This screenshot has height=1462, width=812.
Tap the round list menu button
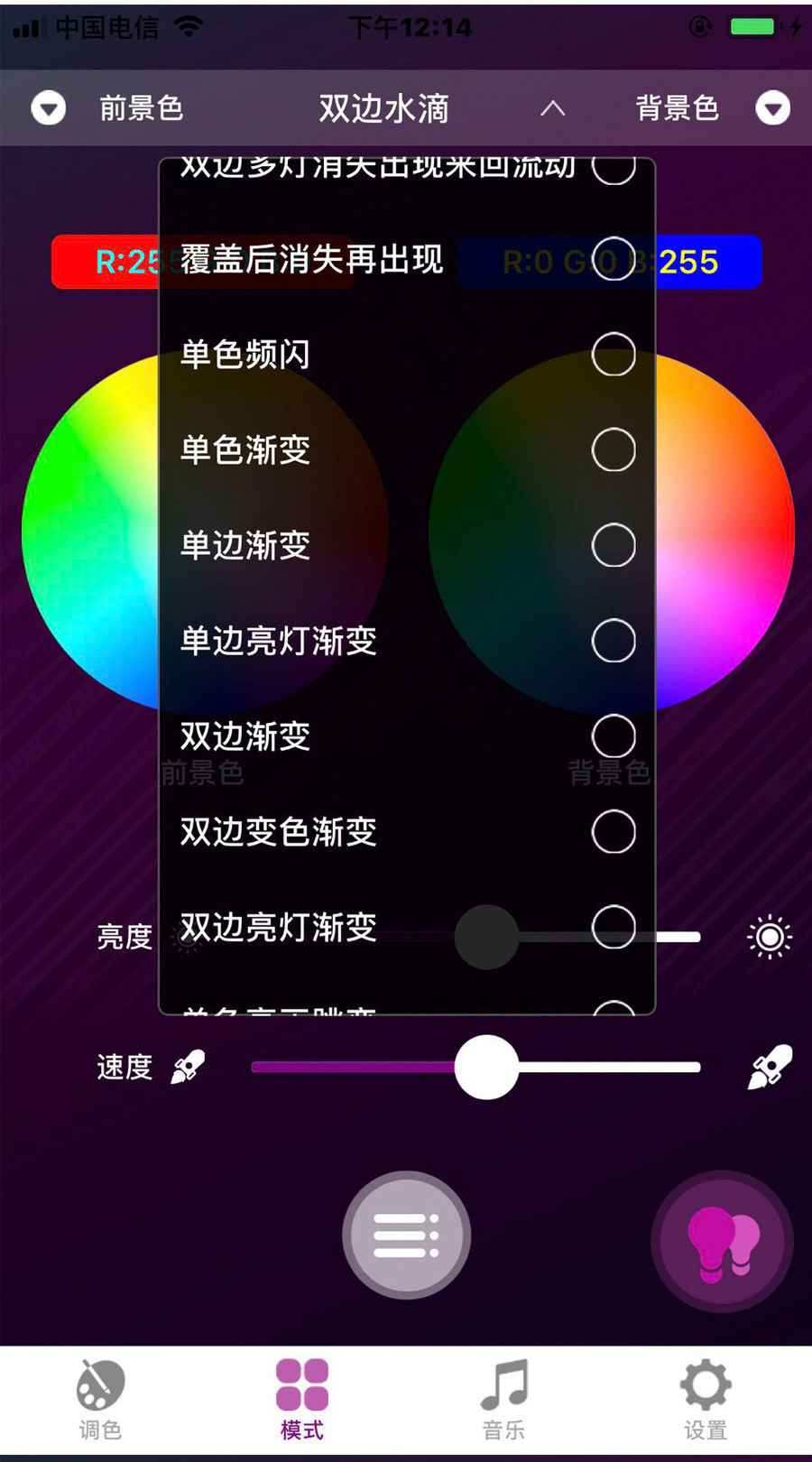406,1235
